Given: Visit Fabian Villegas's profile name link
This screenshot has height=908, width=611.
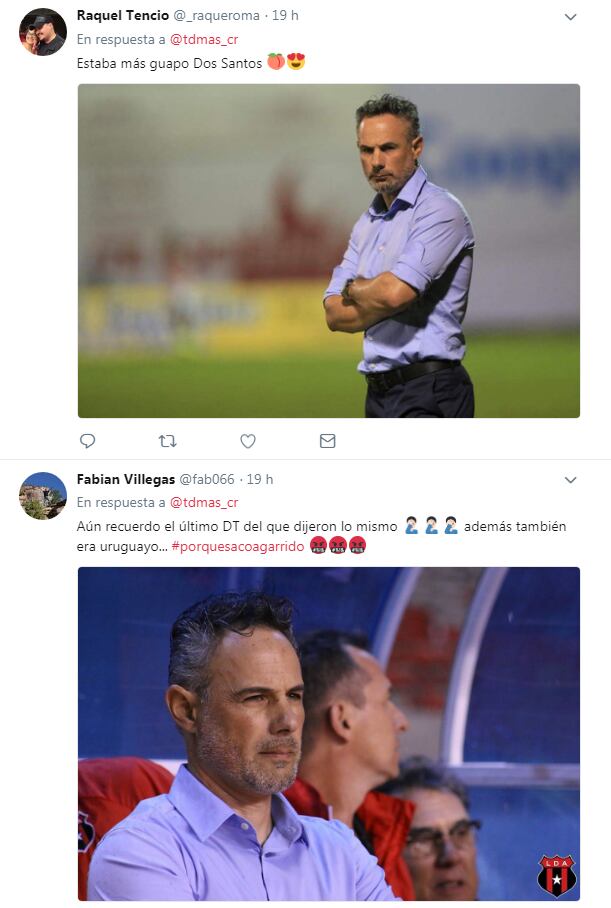Looking at the screenshot, I should pyautogui.click(x=124, y=480).
